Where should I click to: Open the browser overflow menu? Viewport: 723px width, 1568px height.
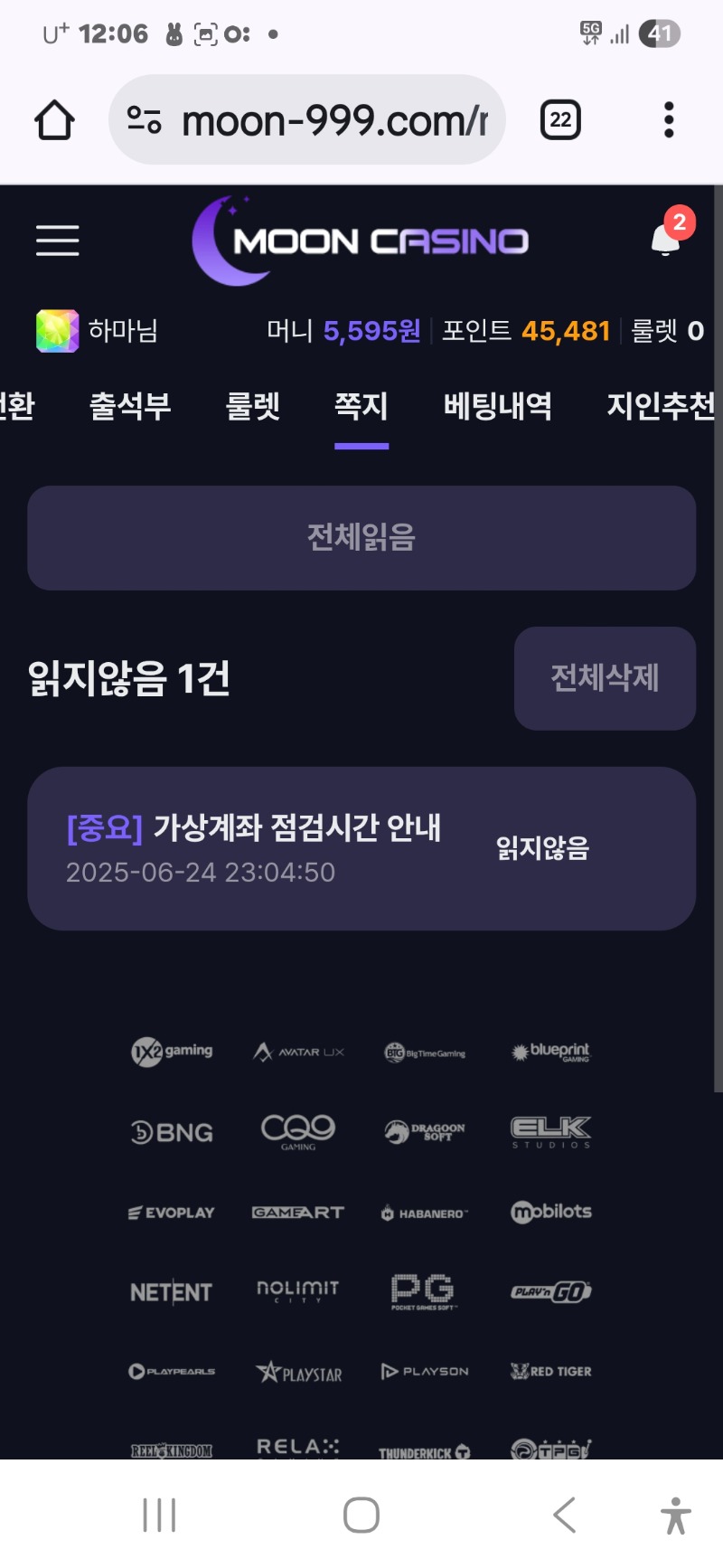tap(669, 120)
